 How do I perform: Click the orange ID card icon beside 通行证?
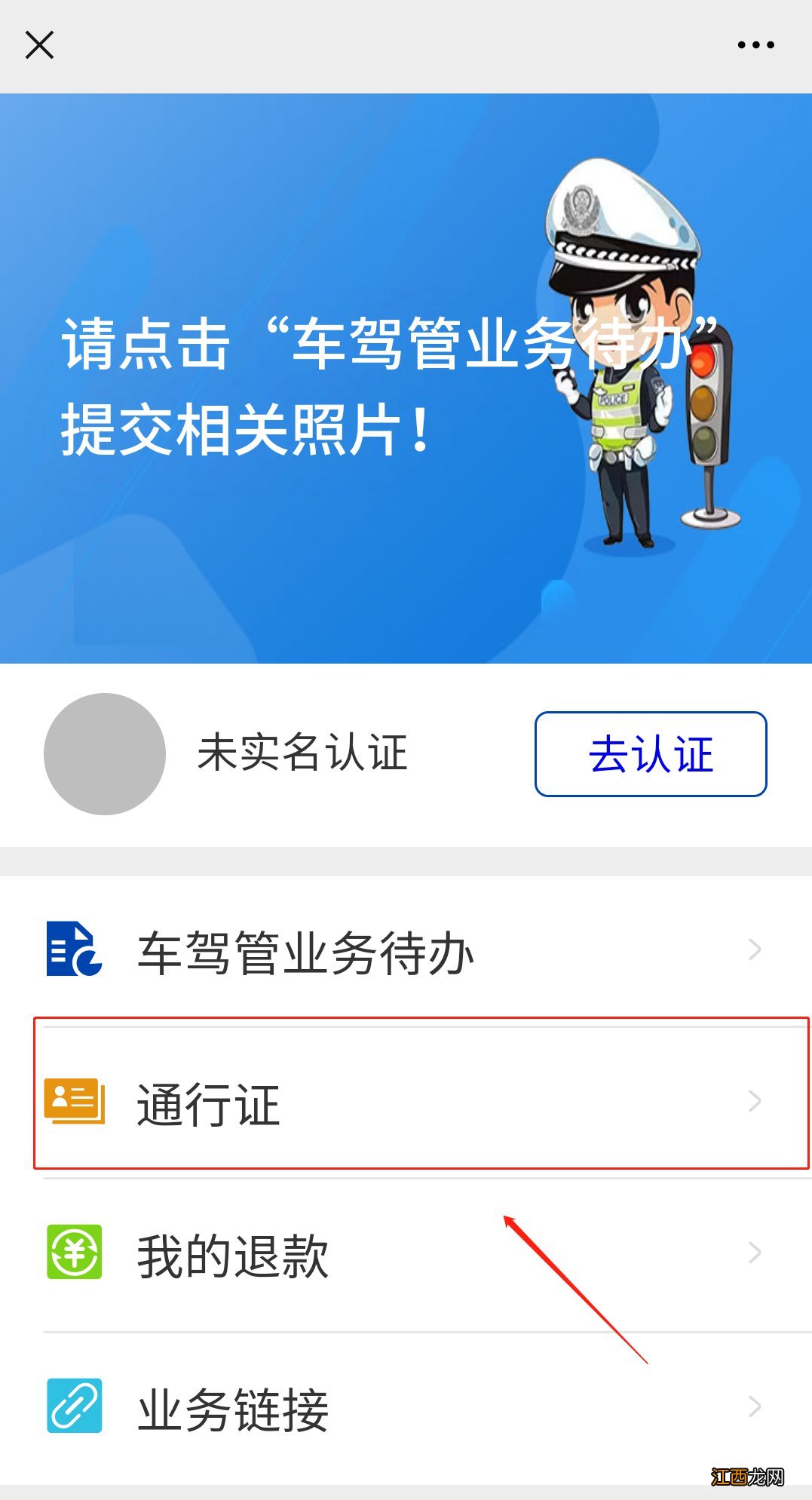(x=73, y=1101)
